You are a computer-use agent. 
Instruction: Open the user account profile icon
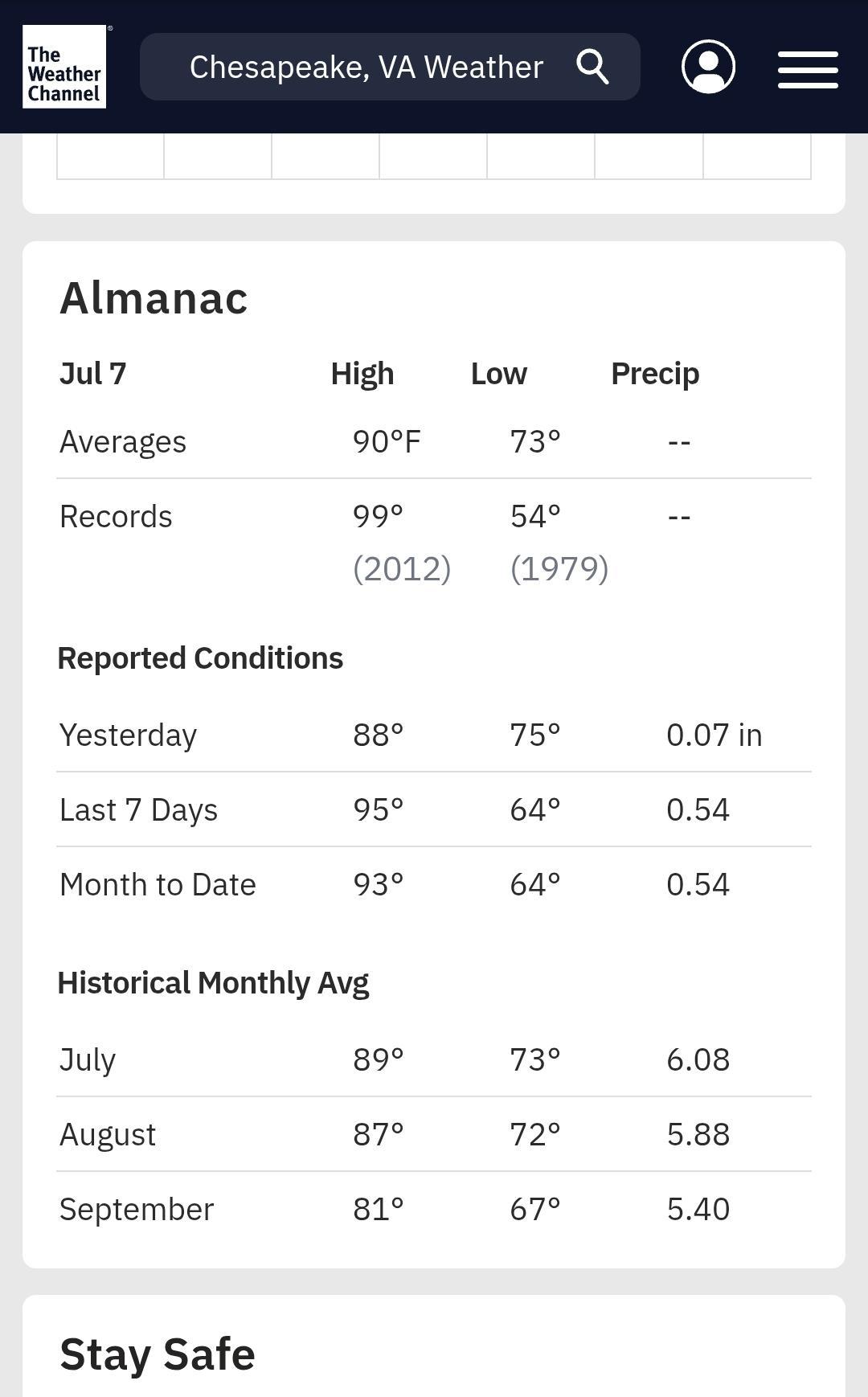[x=709, y=67]
